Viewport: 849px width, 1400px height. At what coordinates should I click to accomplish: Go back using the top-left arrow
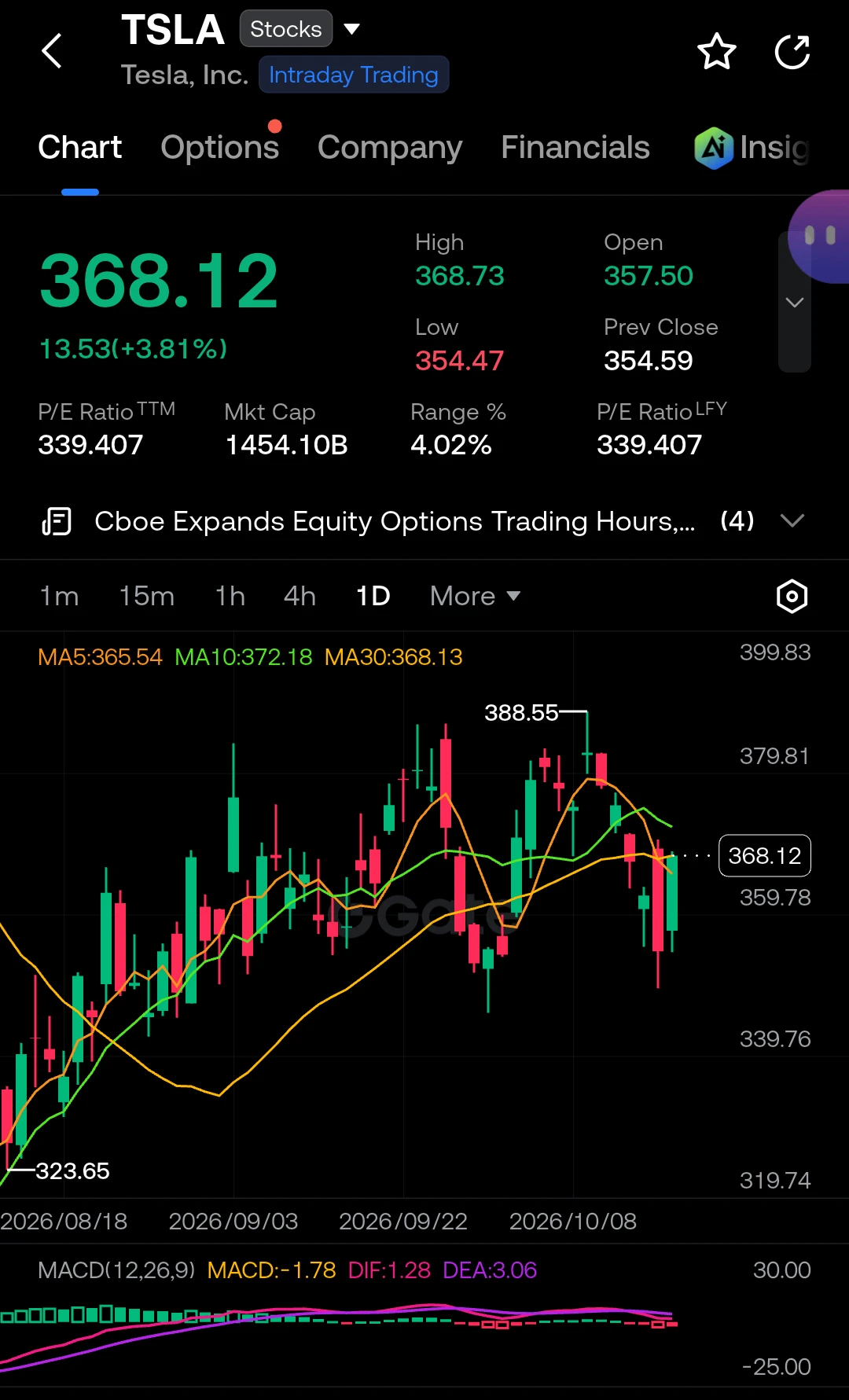(x=52, y=51)
